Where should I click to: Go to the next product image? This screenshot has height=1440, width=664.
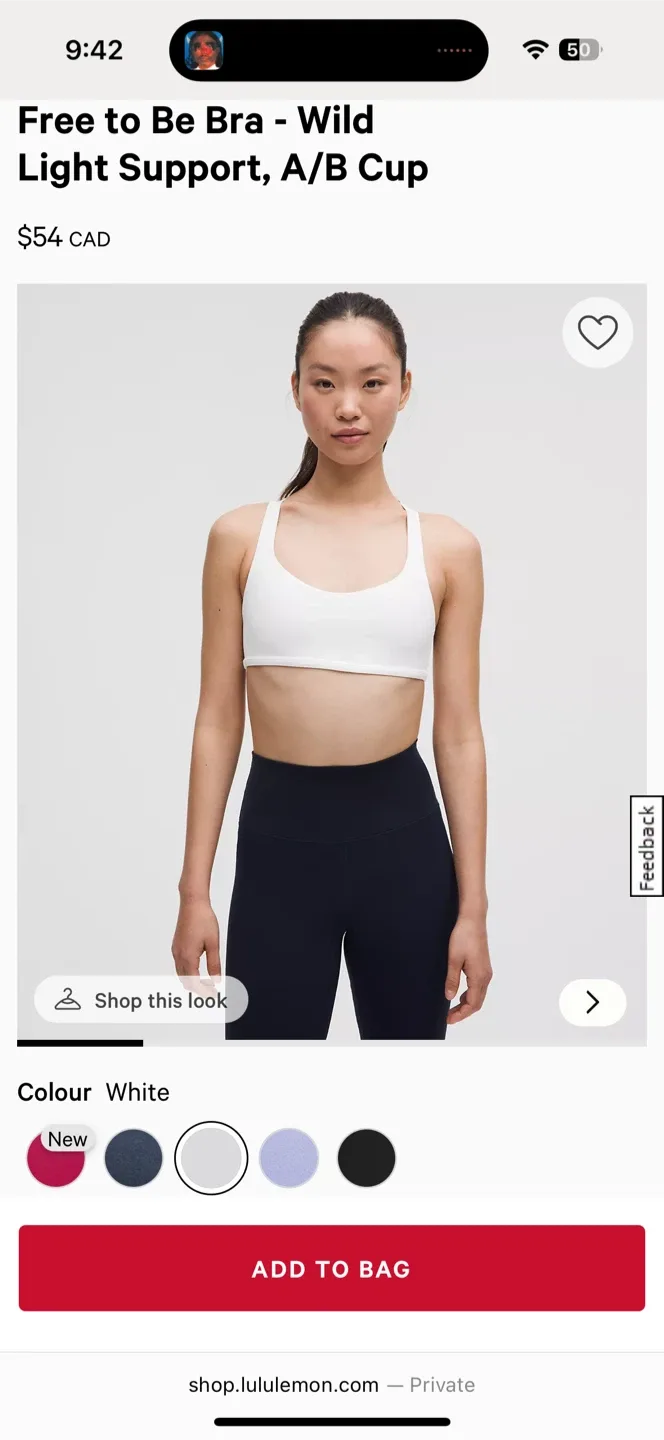592,1002
